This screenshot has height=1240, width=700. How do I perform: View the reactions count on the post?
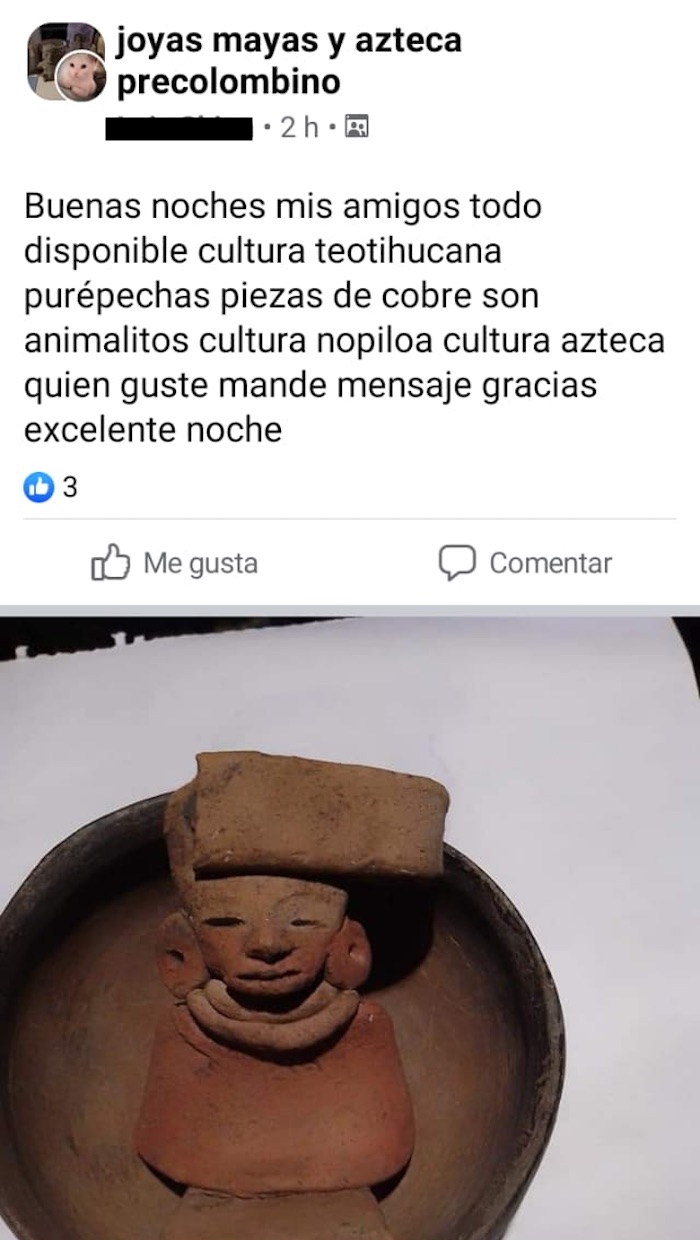point(52,488)
